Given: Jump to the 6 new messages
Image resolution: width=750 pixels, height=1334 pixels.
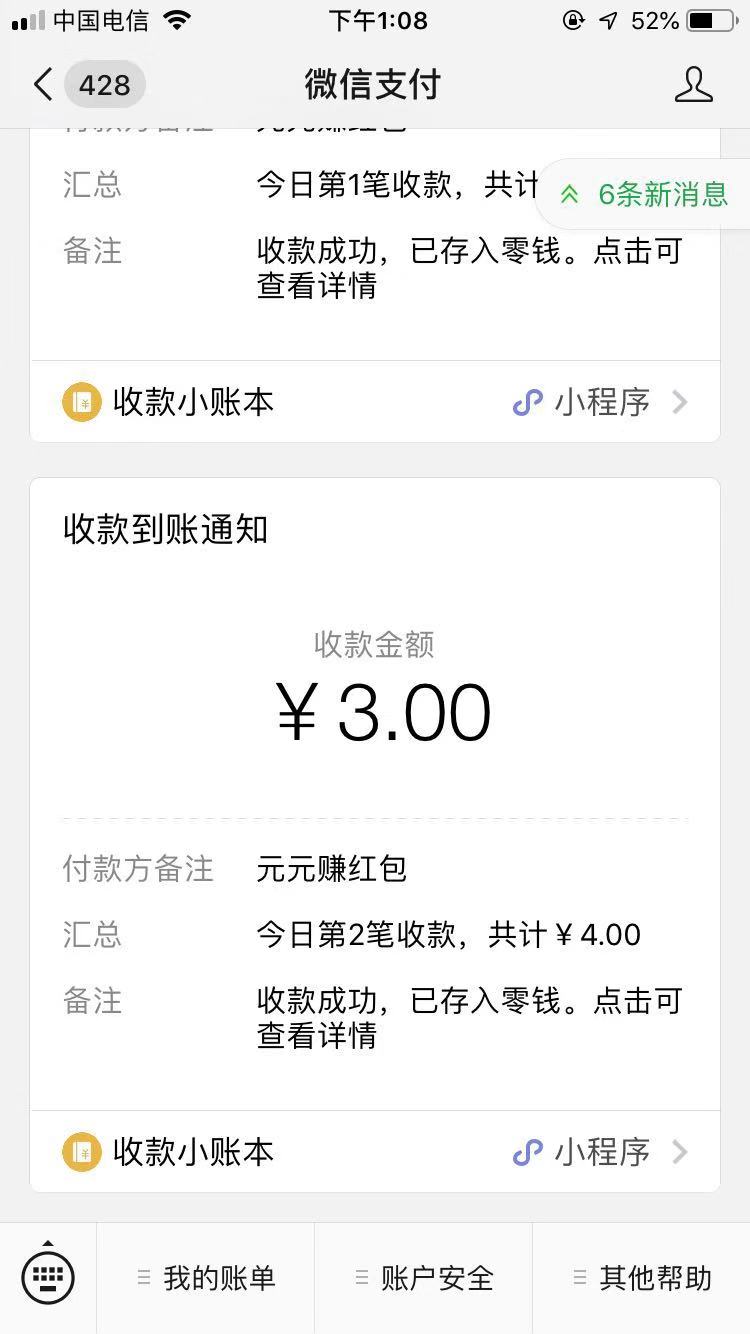Looking at the screenshot, I should [x=644, y=194].
